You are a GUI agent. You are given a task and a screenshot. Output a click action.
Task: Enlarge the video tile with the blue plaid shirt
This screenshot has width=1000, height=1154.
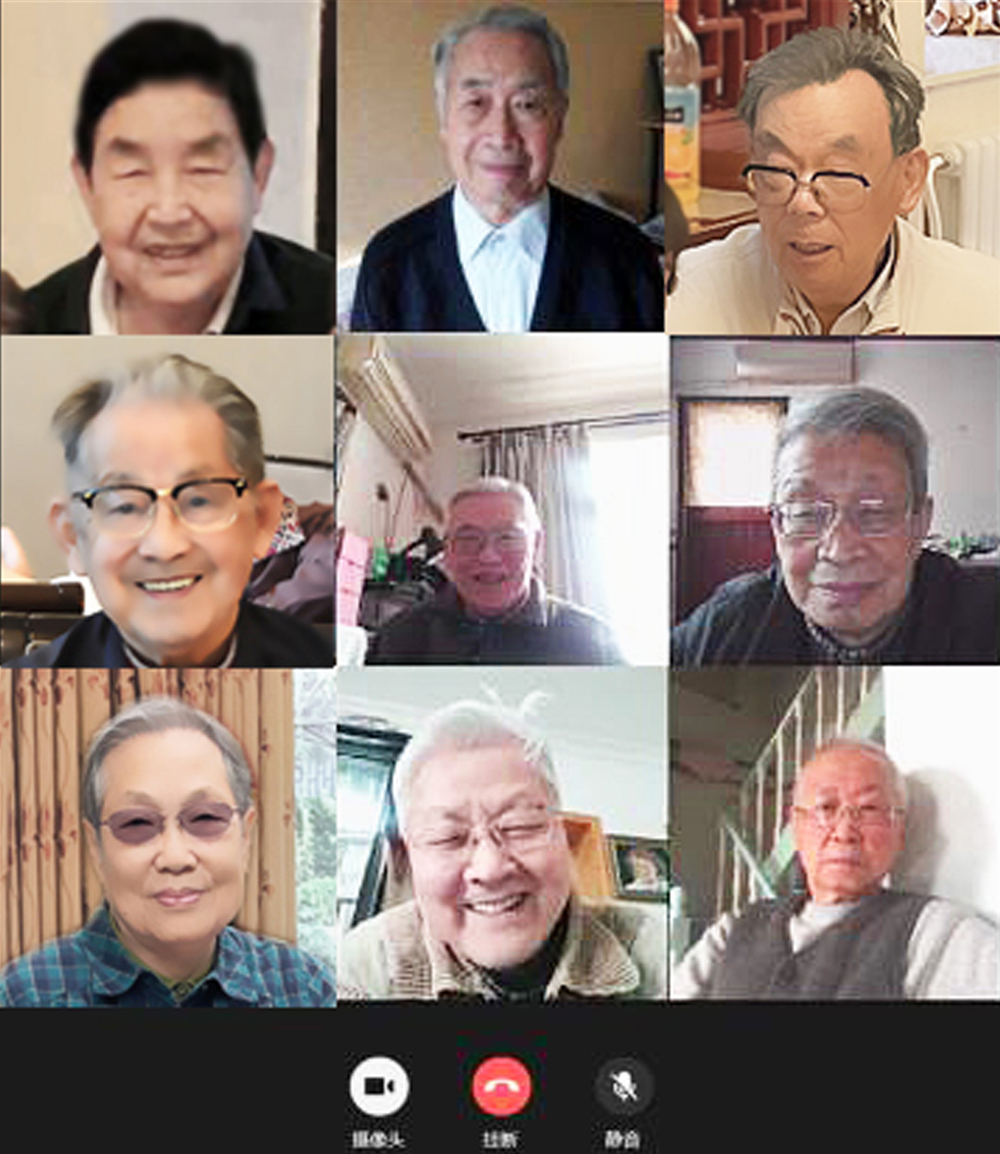coord(167,838)
